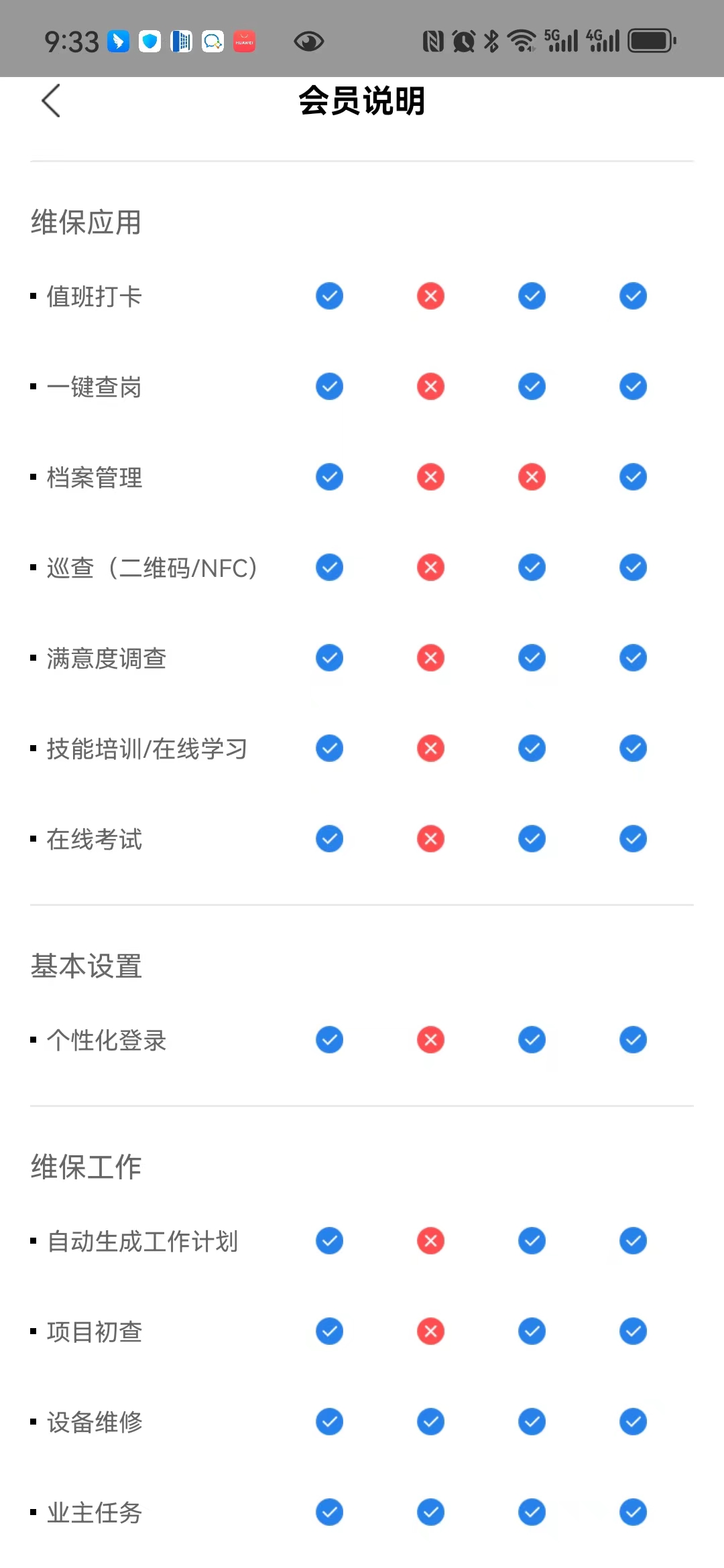Click the first blue check beside 在线考试
Screen dimensions: 724x1568
(328, 838)
